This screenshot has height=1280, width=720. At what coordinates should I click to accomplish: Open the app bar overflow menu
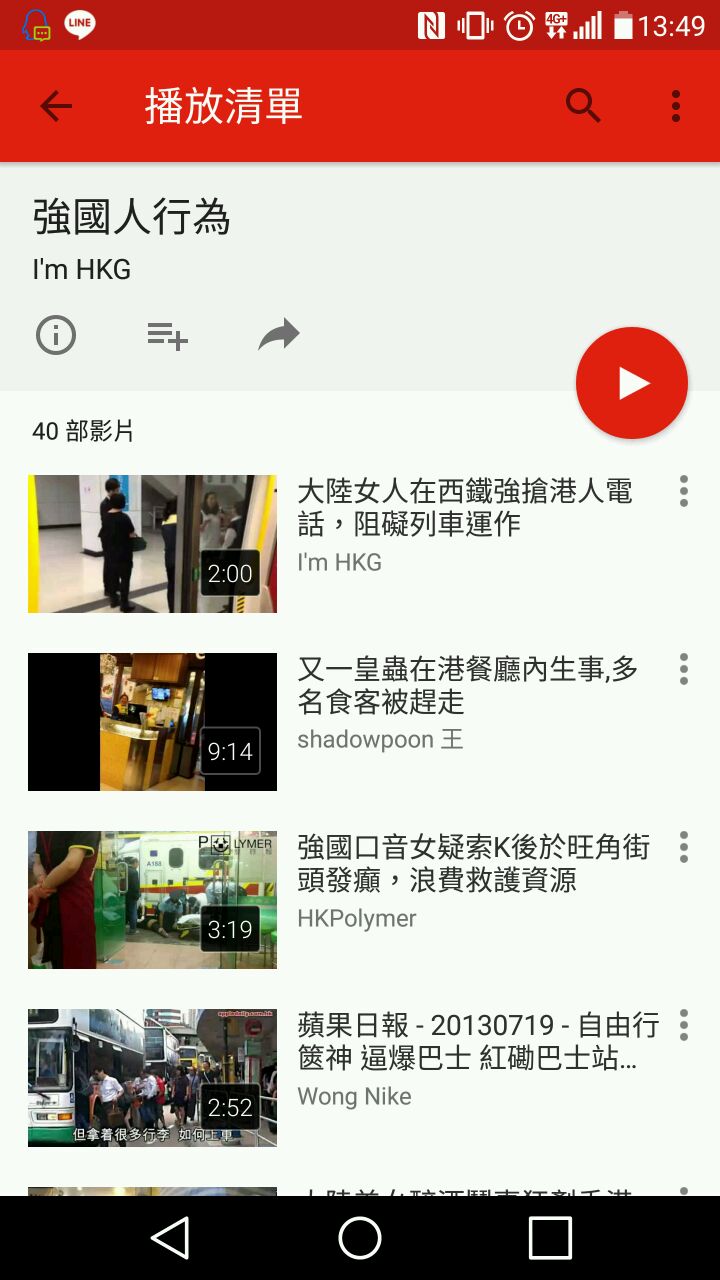tap(676, 106)
